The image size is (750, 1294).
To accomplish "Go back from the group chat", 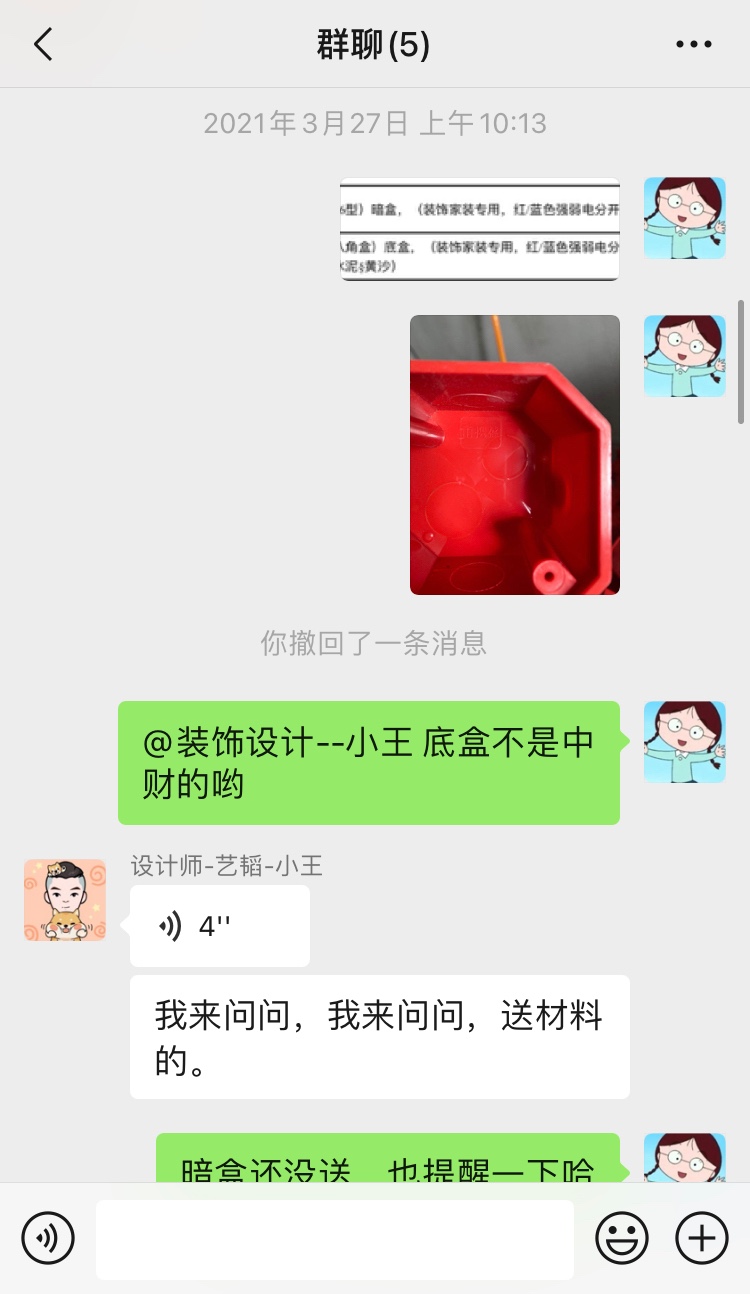I will click(x=43, y=45).
